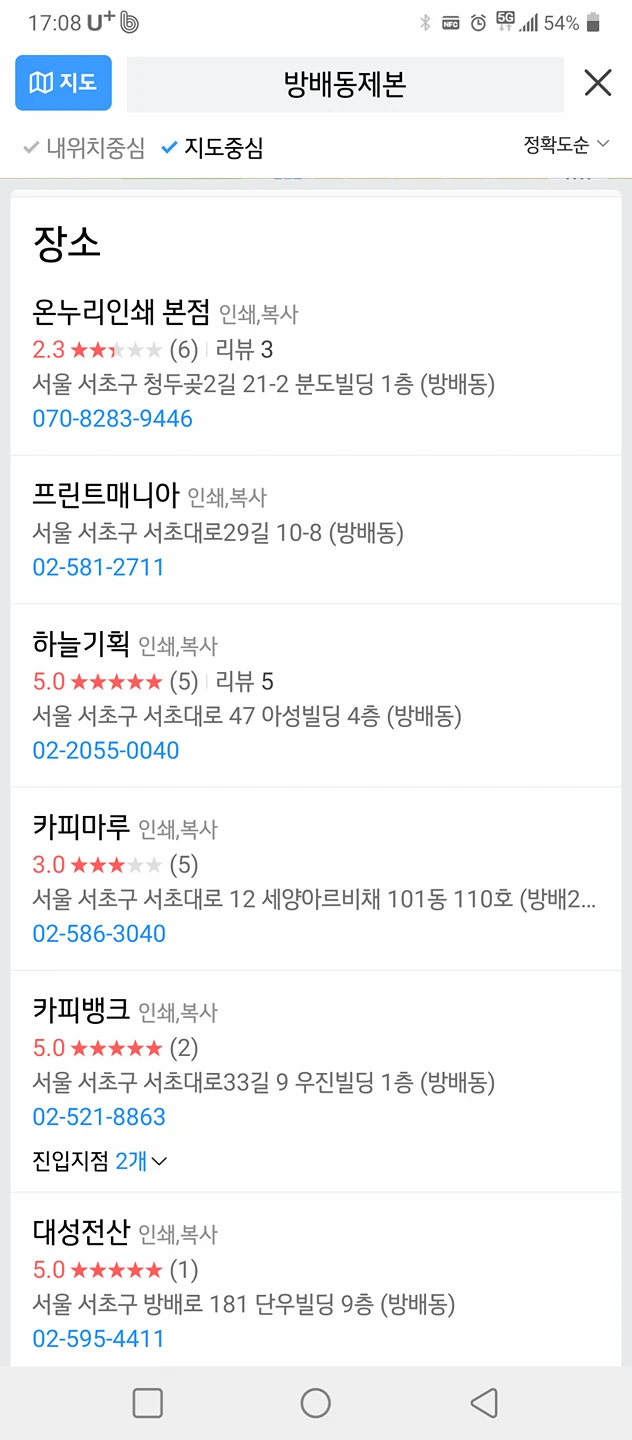This screenshot has height=1440, width=632.
Task: Call 대성전산 at 02-595-4411
Action: (x=98, y=1338)
